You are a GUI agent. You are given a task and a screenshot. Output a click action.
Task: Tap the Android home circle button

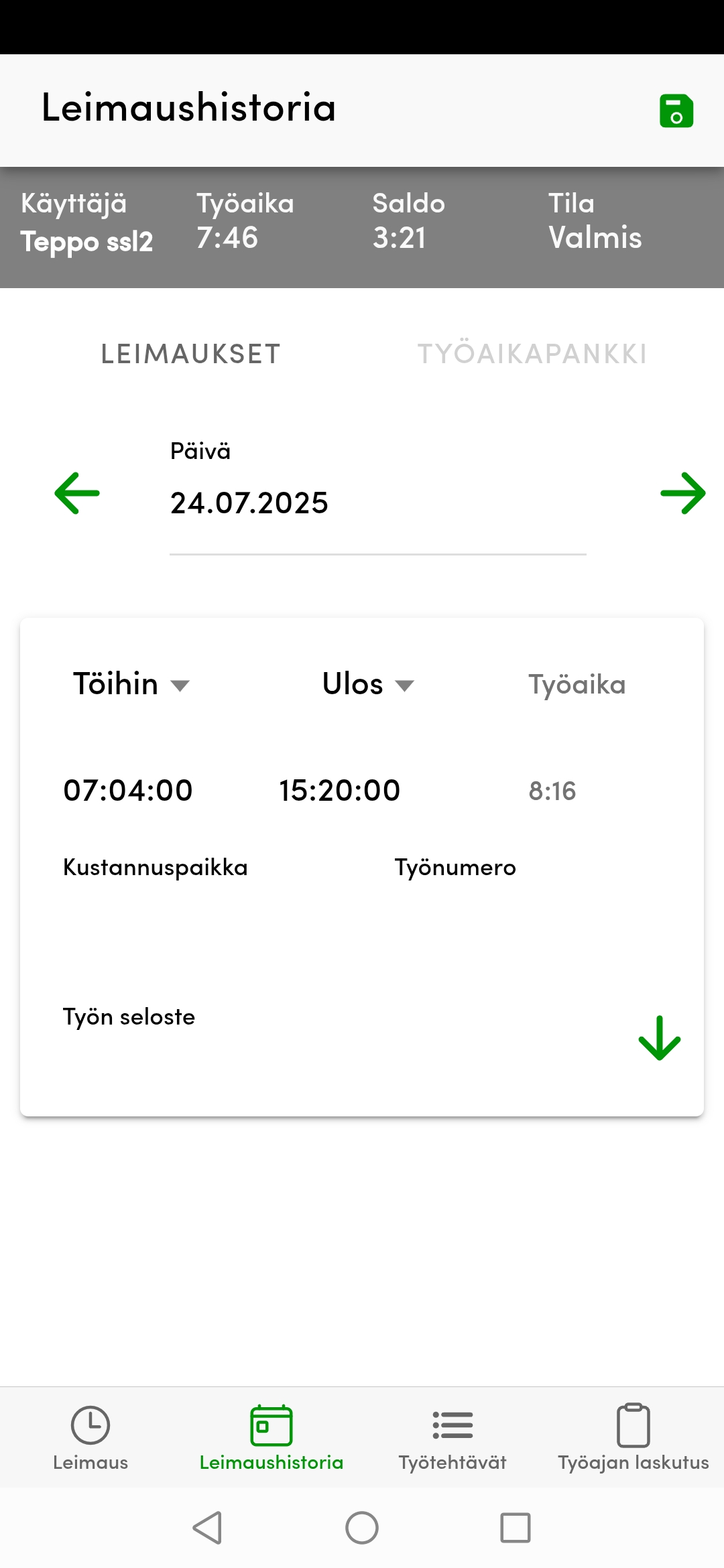click(361, 1528)
